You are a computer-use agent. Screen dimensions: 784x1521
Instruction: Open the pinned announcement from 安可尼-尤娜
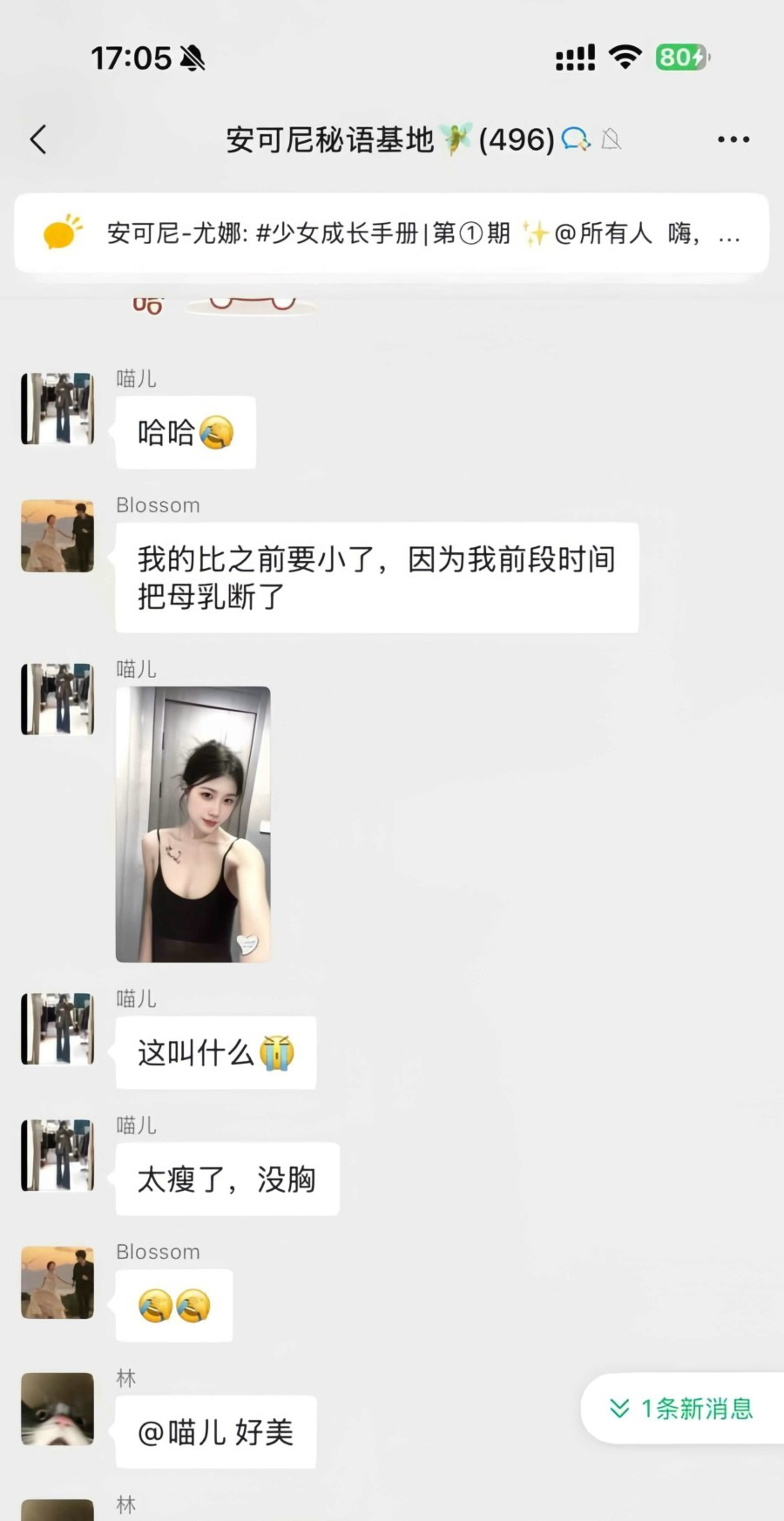click(391, 233)
